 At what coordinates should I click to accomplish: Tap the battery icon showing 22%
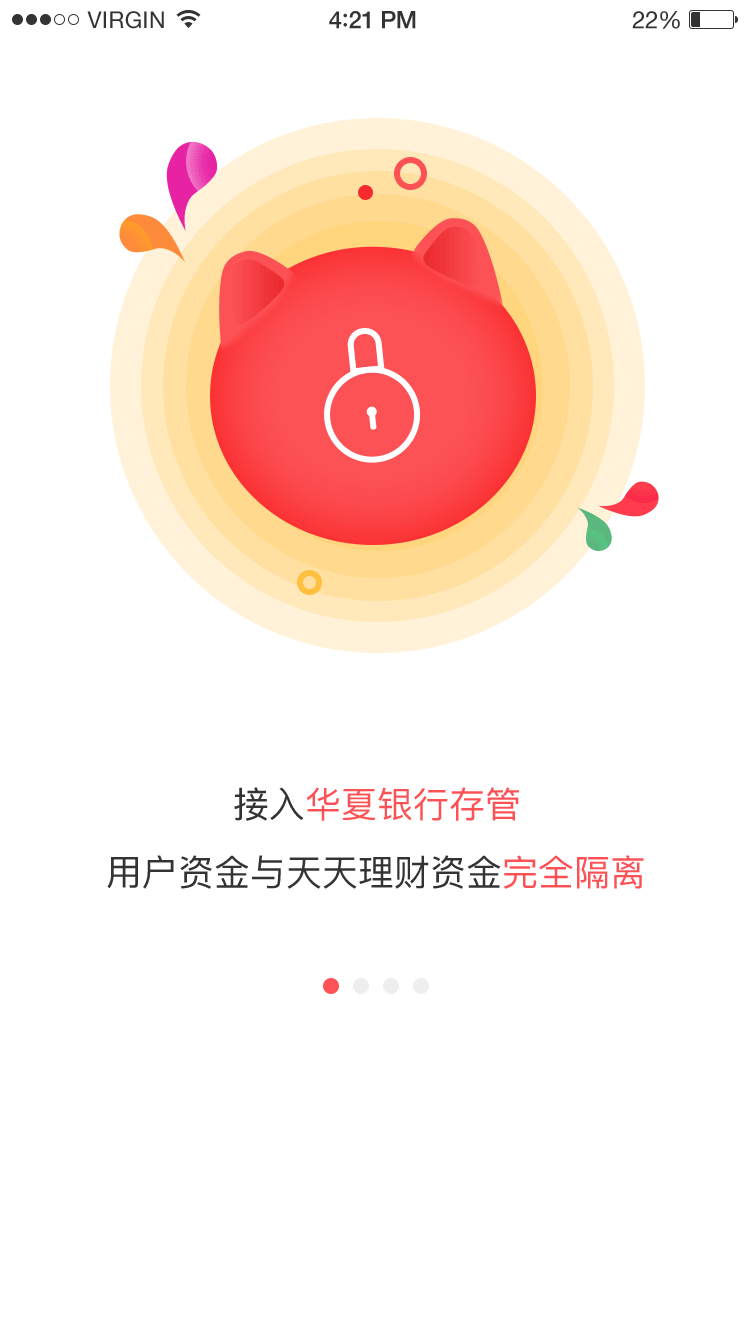coord(712,18)
